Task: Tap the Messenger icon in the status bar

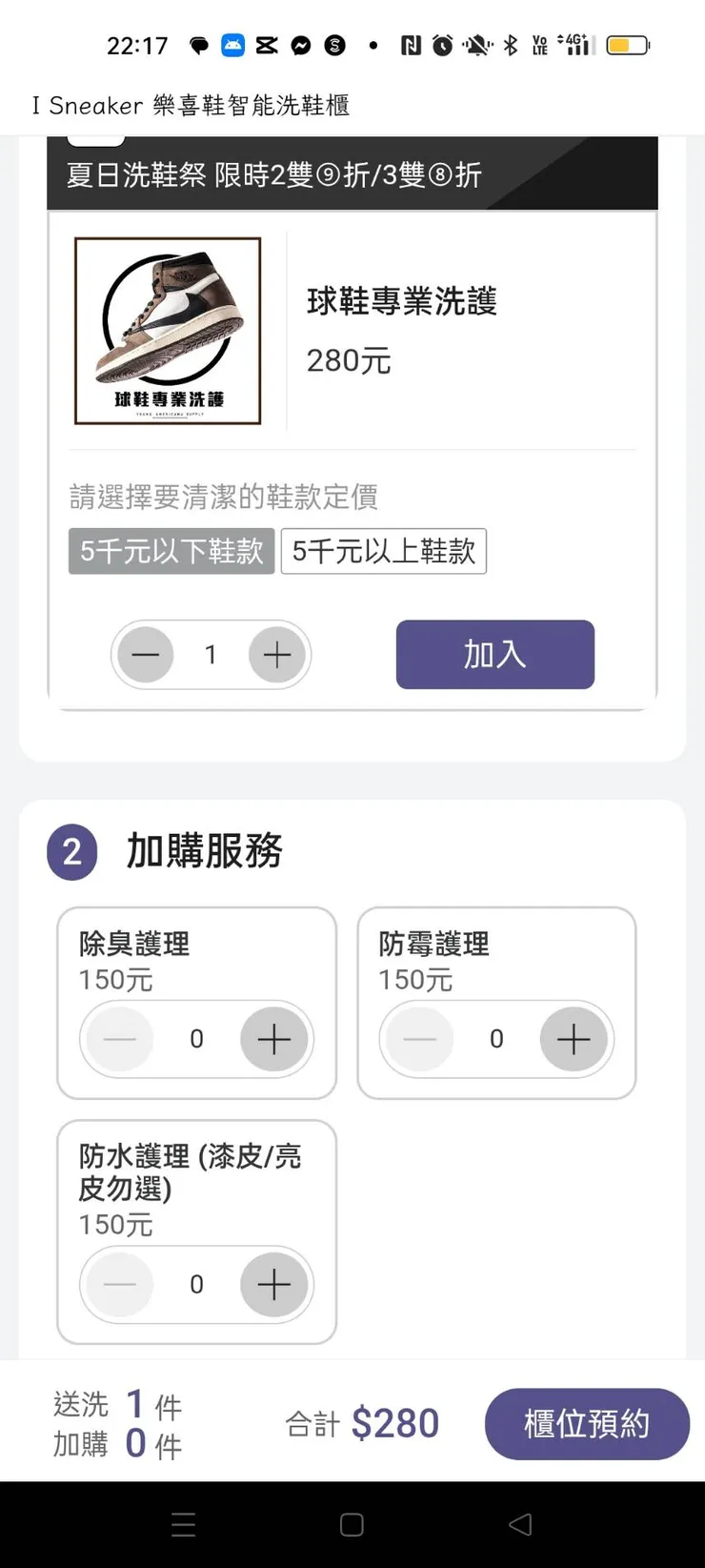Action: (300, 44)
